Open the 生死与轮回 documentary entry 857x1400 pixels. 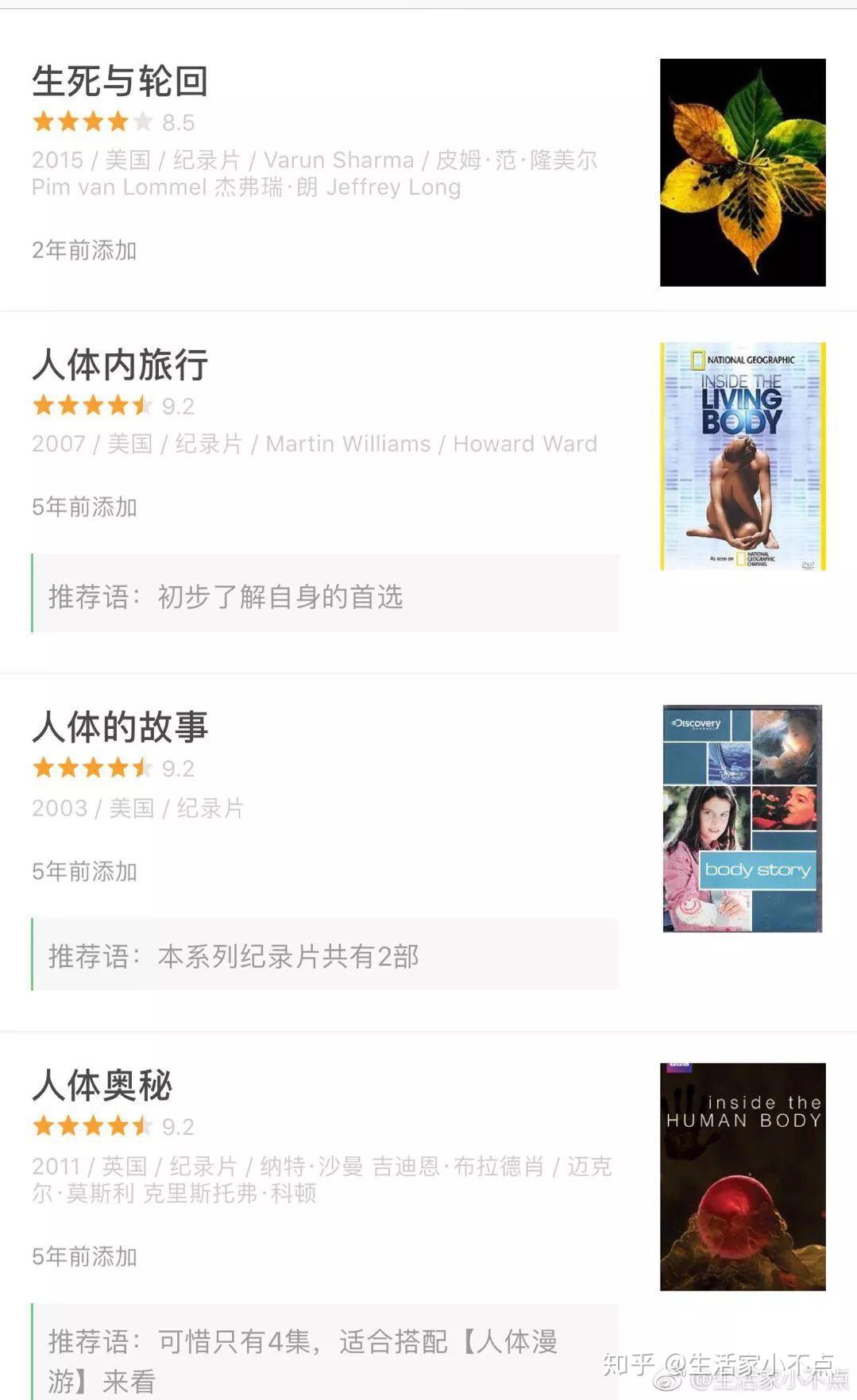(120, 82)
